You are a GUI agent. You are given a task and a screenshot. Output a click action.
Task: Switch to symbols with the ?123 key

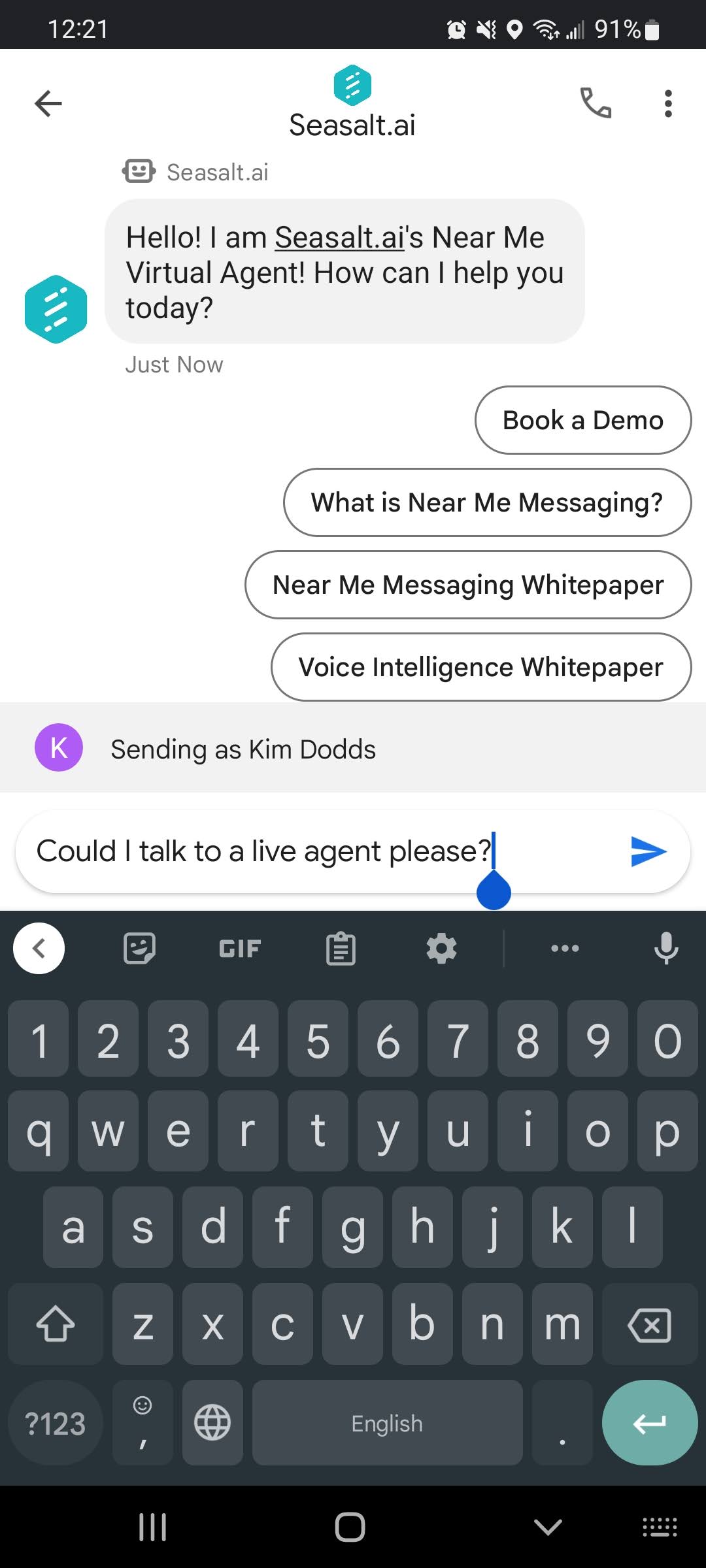click(x=55, y=1423)
